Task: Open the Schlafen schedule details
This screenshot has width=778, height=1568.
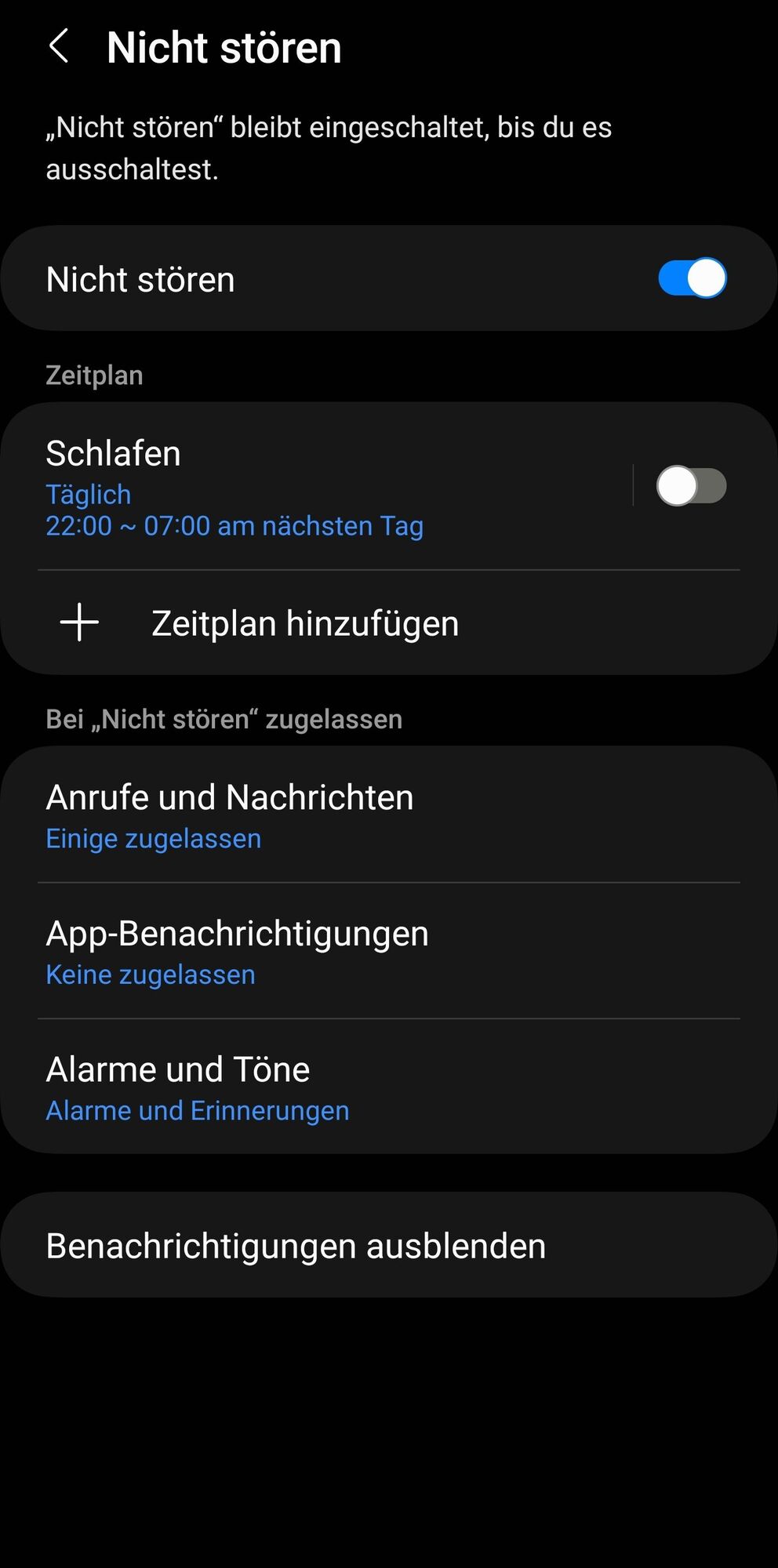Action: pyautogui.click(x=314, y=488)
